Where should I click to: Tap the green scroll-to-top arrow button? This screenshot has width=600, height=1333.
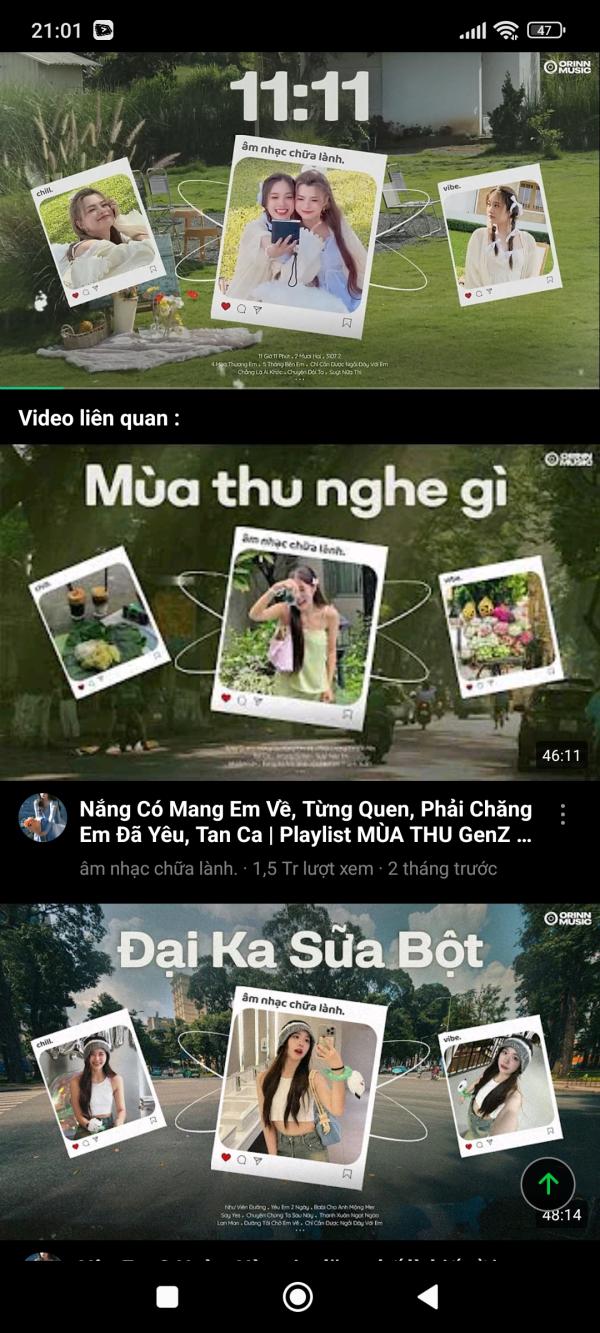548,1185
